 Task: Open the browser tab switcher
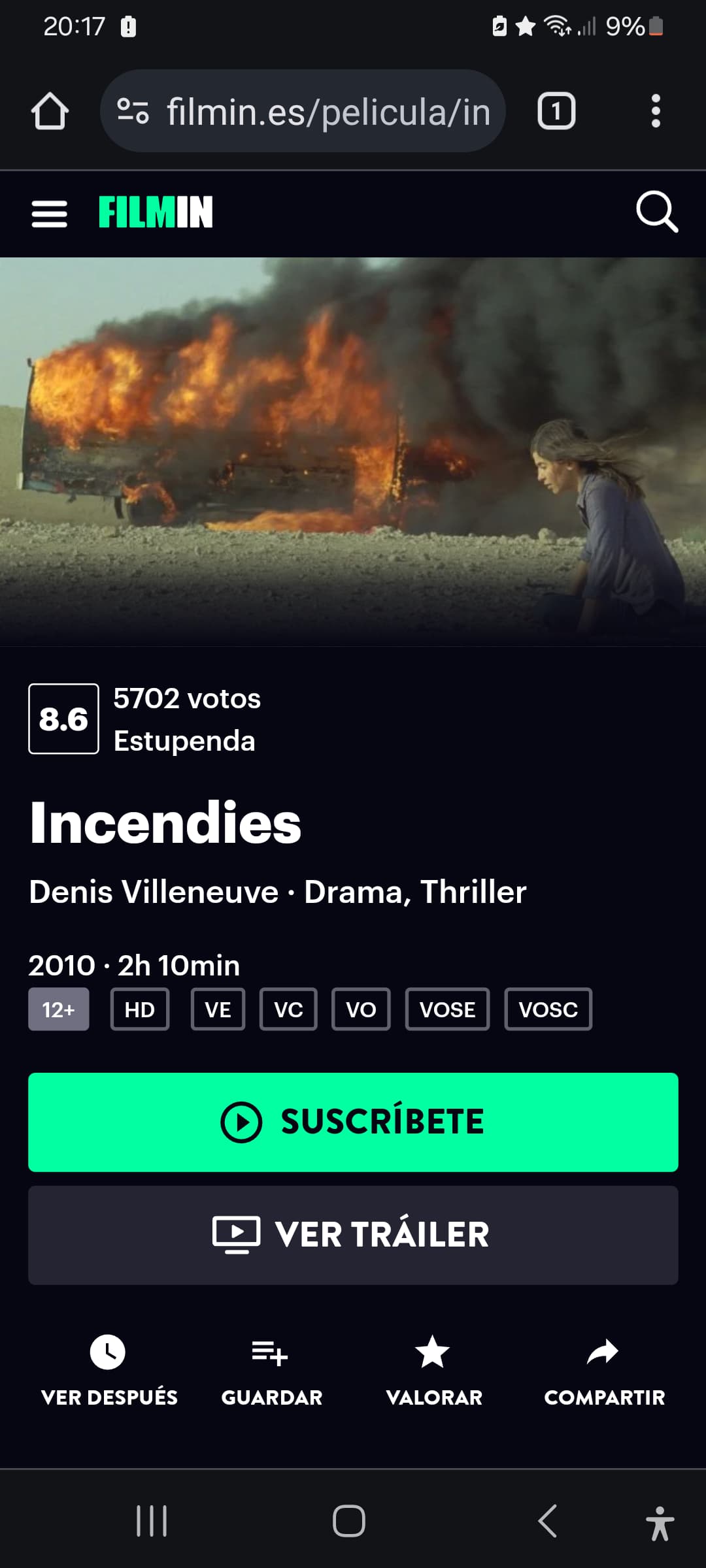tap(556, 111)
